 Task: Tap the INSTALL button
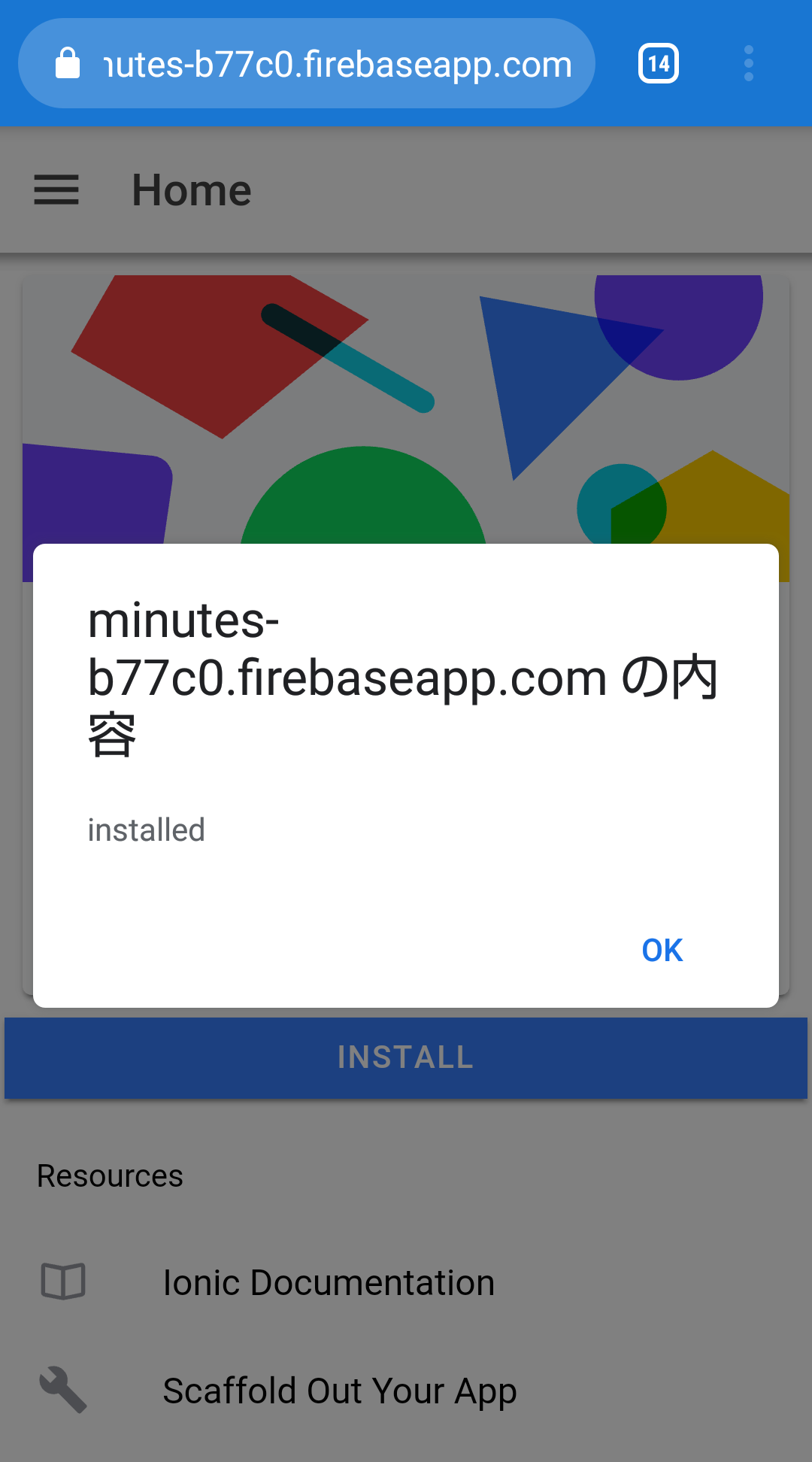406,1057
